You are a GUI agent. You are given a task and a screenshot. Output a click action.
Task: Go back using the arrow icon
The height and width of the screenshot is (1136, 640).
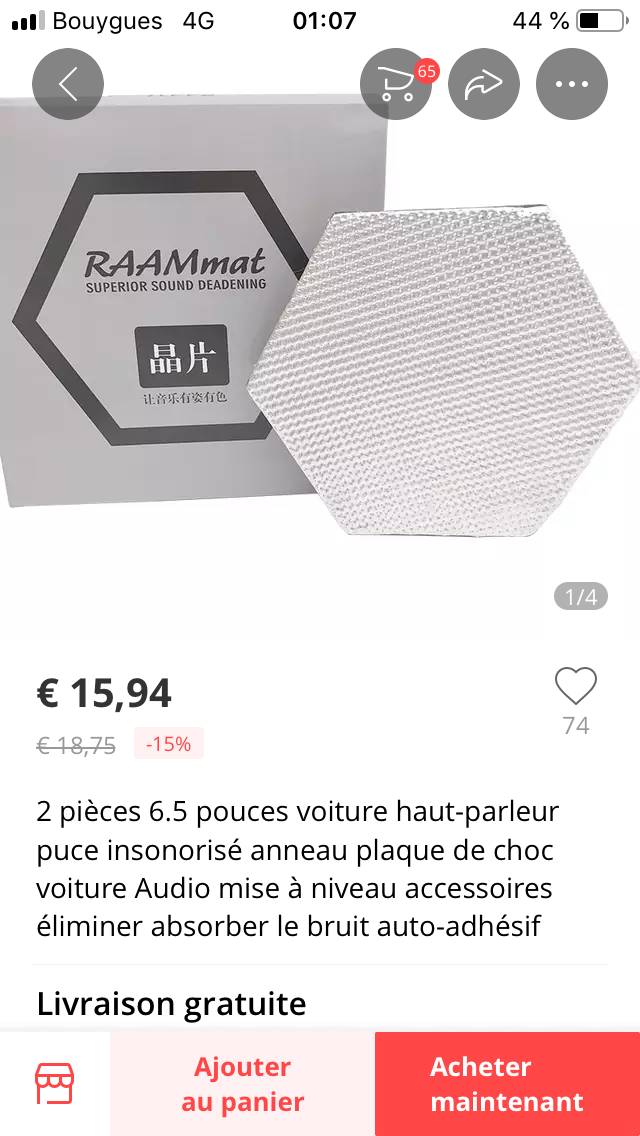click(x=68, y=84)
